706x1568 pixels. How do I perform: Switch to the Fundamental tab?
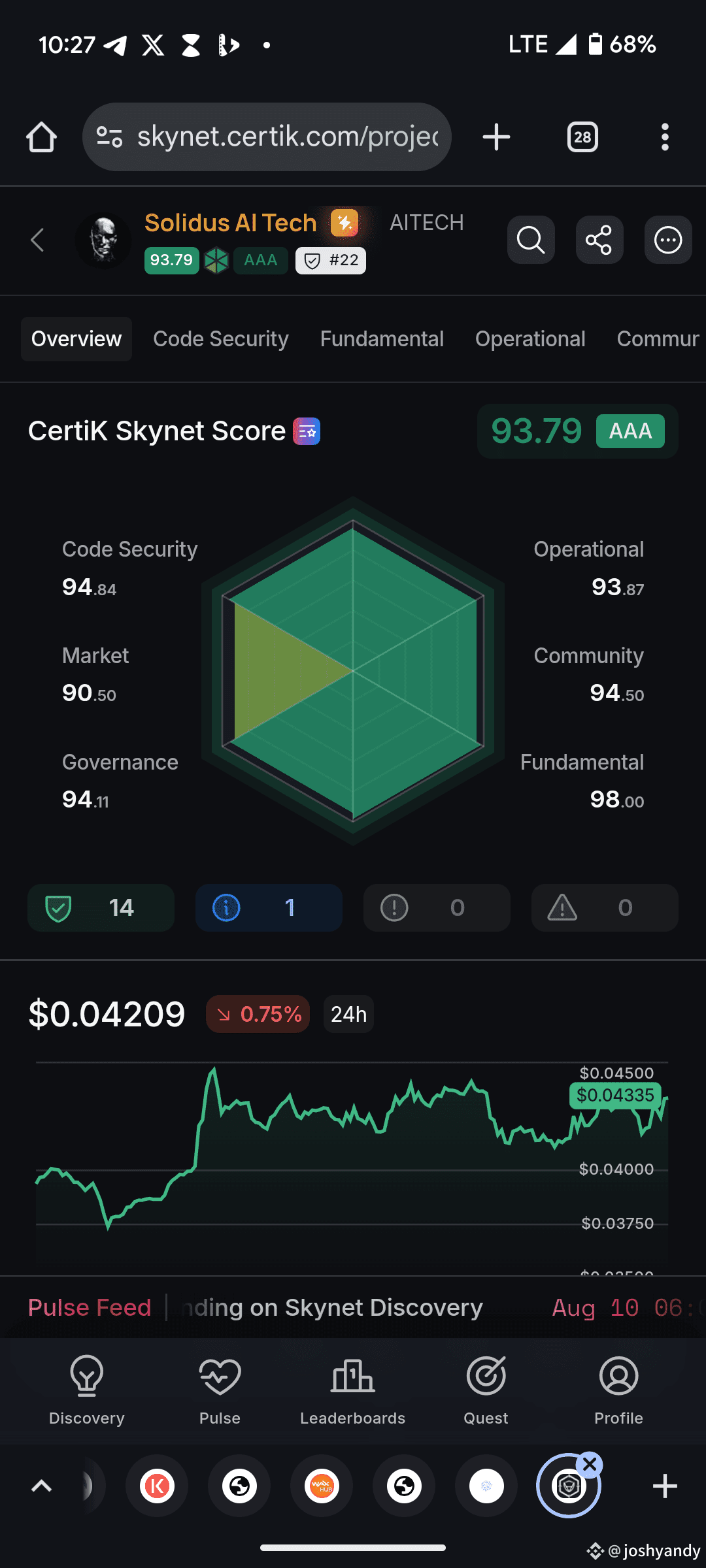click(382, 339)
